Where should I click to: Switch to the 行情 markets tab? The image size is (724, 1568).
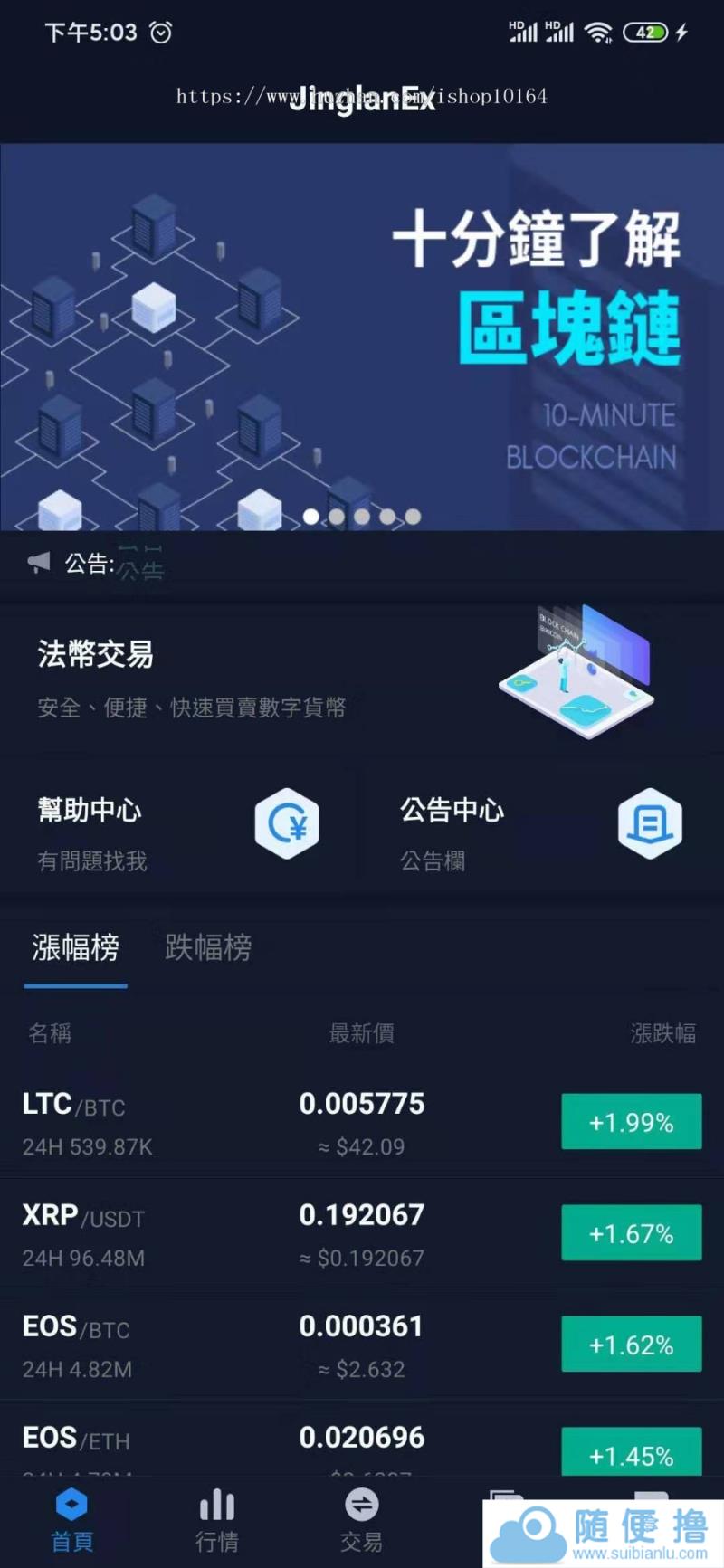pos(217,1520)
